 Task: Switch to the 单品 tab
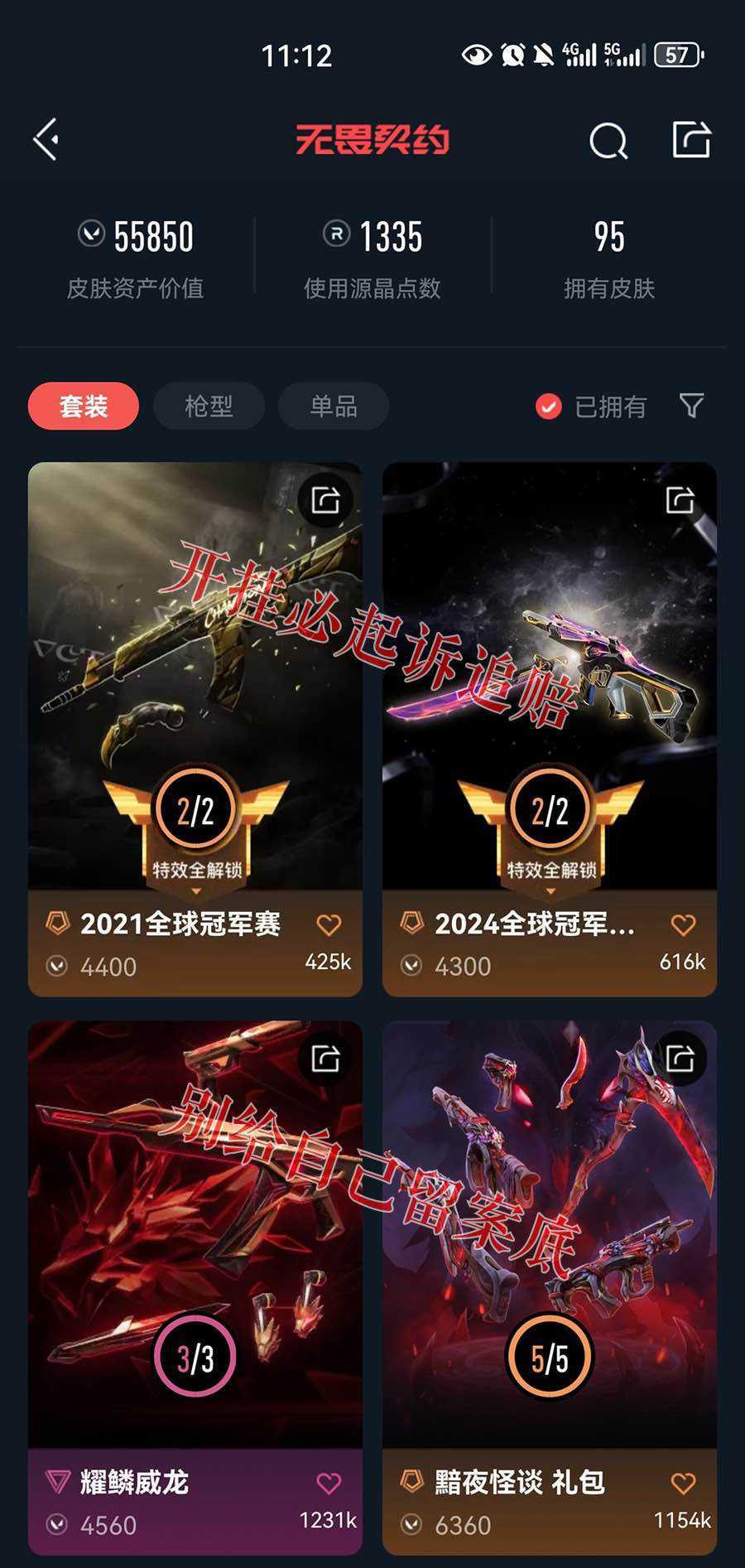point(333,406)
